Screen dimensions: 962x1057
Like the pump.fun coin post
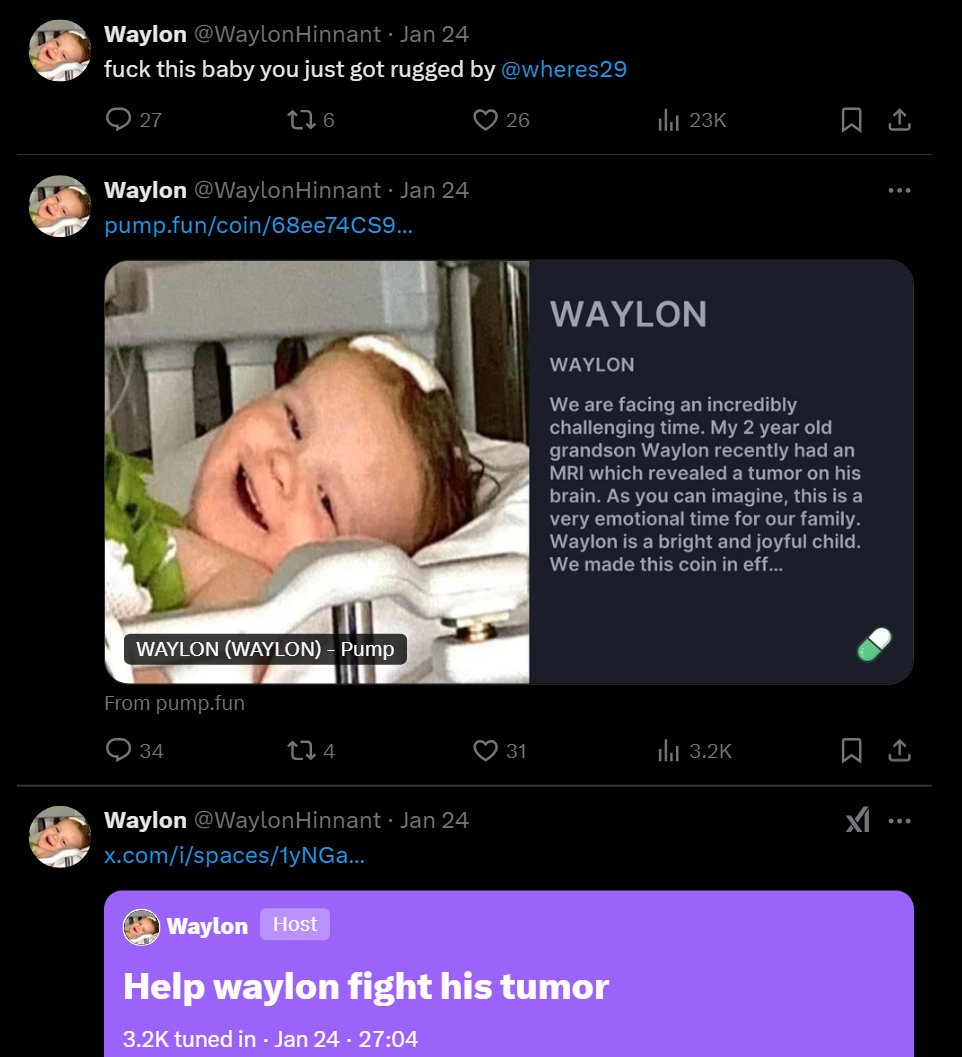tap(485, 750)
